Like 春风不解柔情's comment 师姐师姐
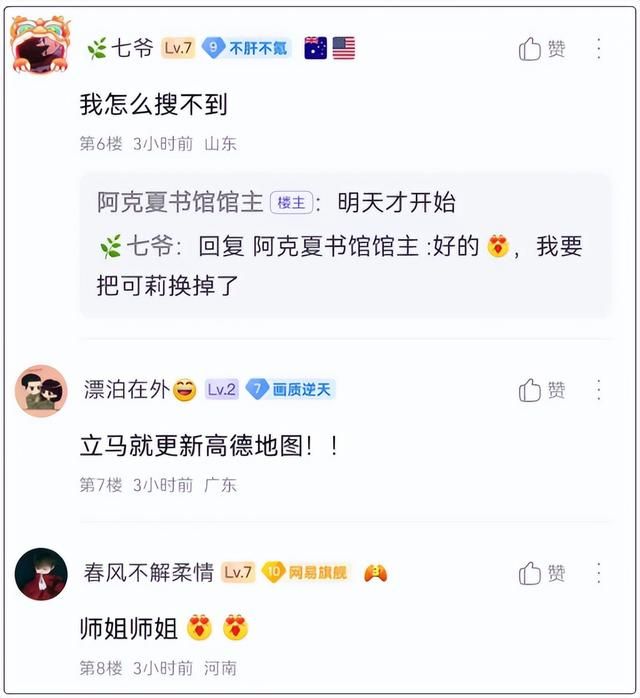Screen dimensions: 640x698 tap(542, 573)
